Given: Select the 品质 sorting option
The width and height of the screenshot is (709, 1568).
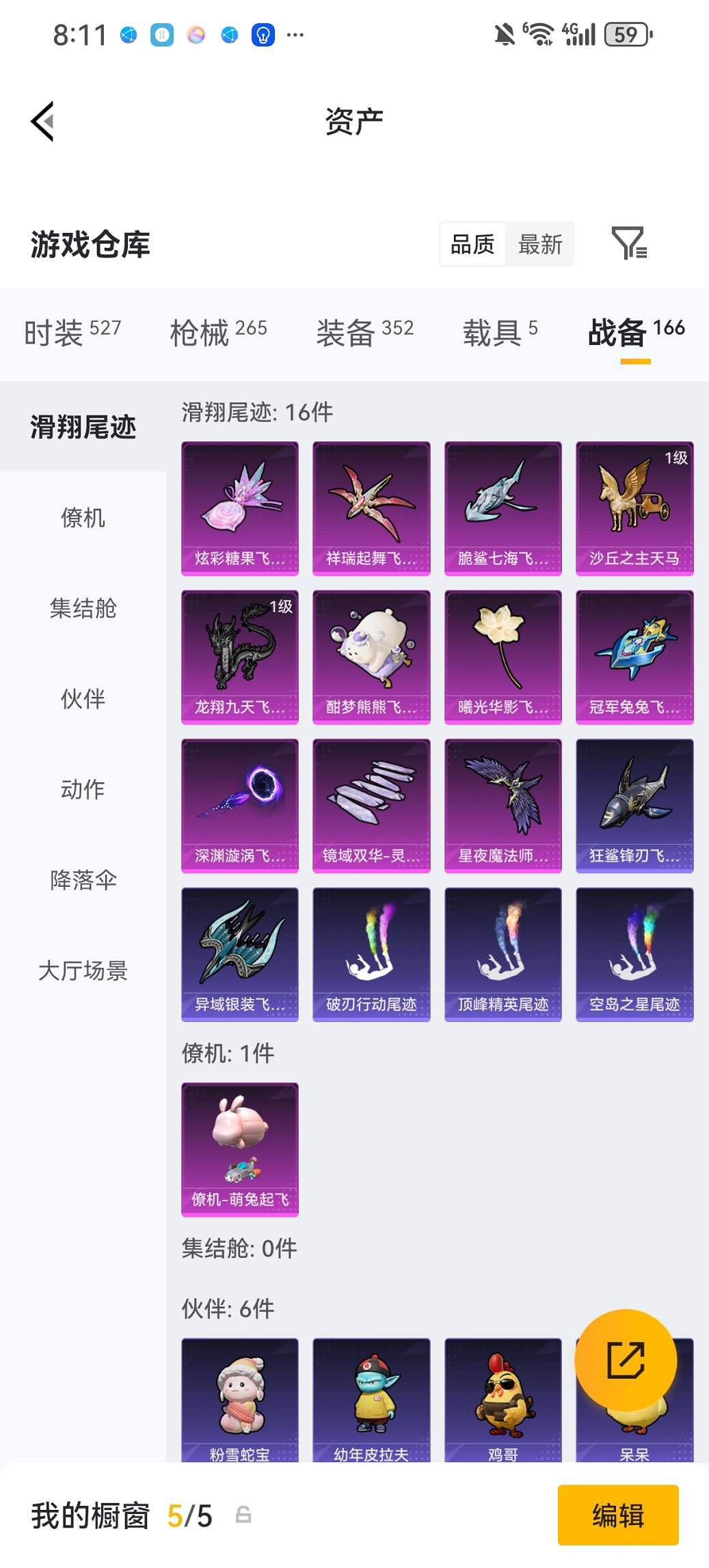Looking at the screenshot, I should (x=472, y=244).
